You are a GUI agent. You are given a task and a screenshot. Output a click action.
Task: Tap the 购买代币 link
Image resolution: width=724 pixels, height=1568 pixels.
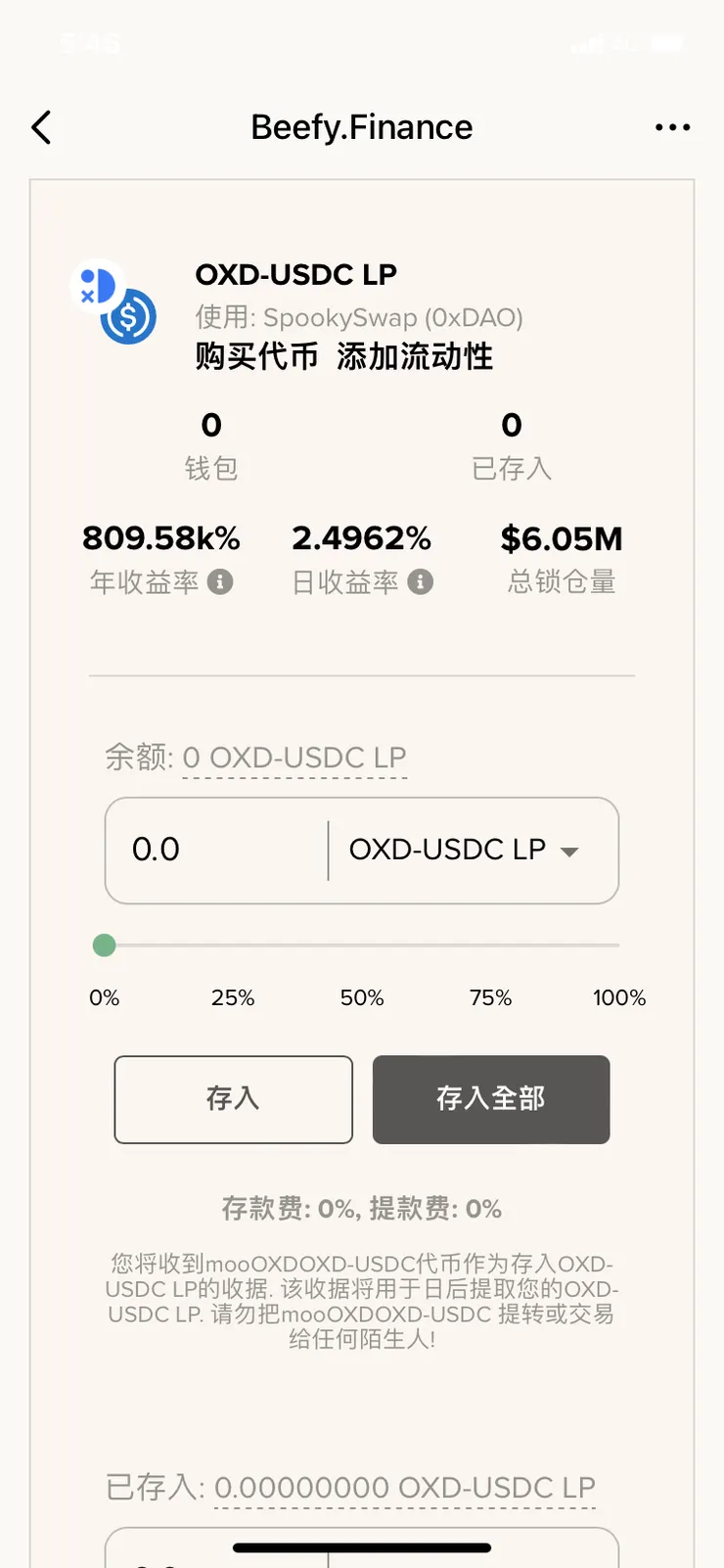click(256, 356)
